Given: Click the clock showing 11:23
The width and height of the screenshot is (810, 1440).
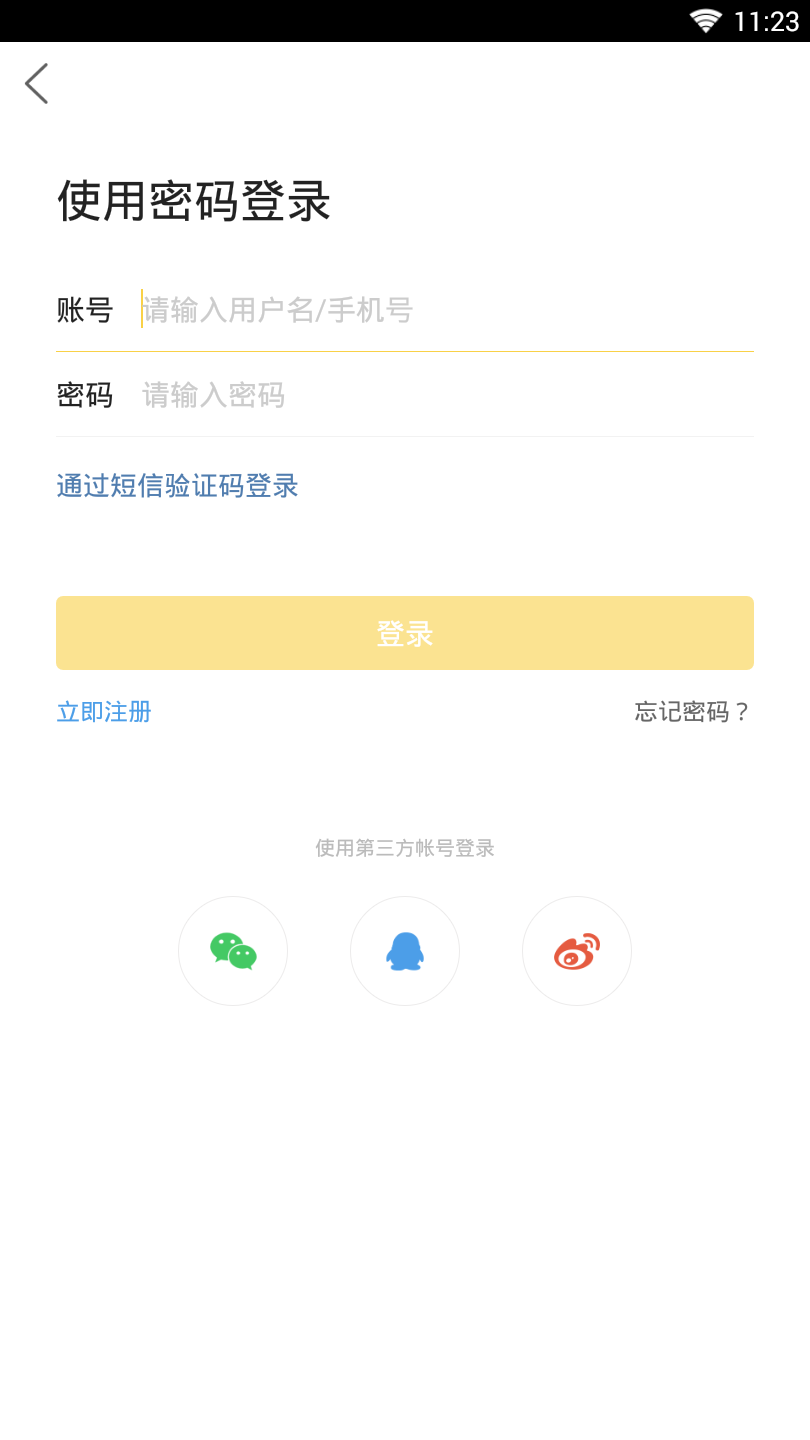Looking at the screenshot, I should click(x=767, y=17).
